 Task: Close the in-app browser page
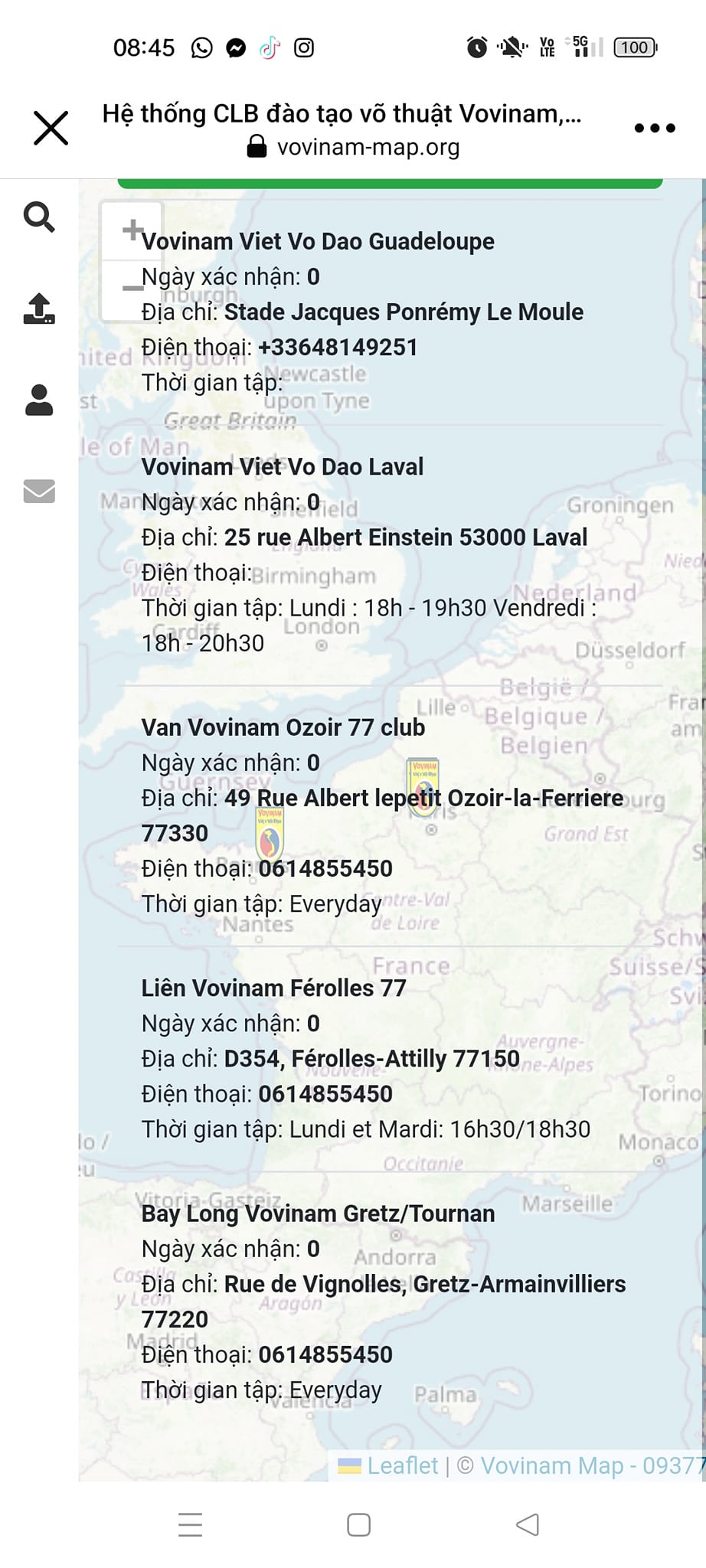[51, 128]
